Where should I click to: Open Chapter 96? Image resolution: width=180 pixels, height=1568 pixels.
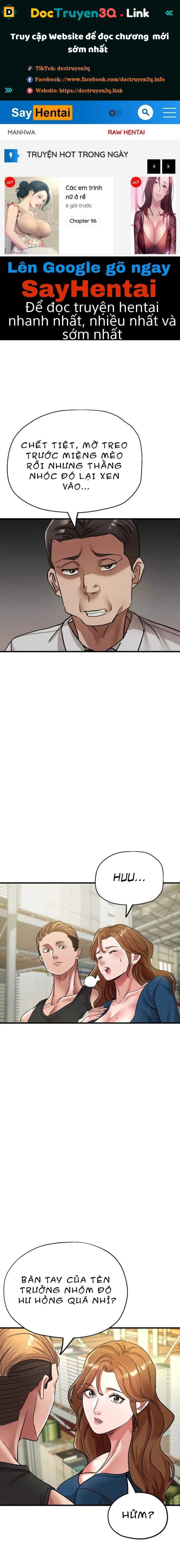pyautogui.click(x=83, y=221)
